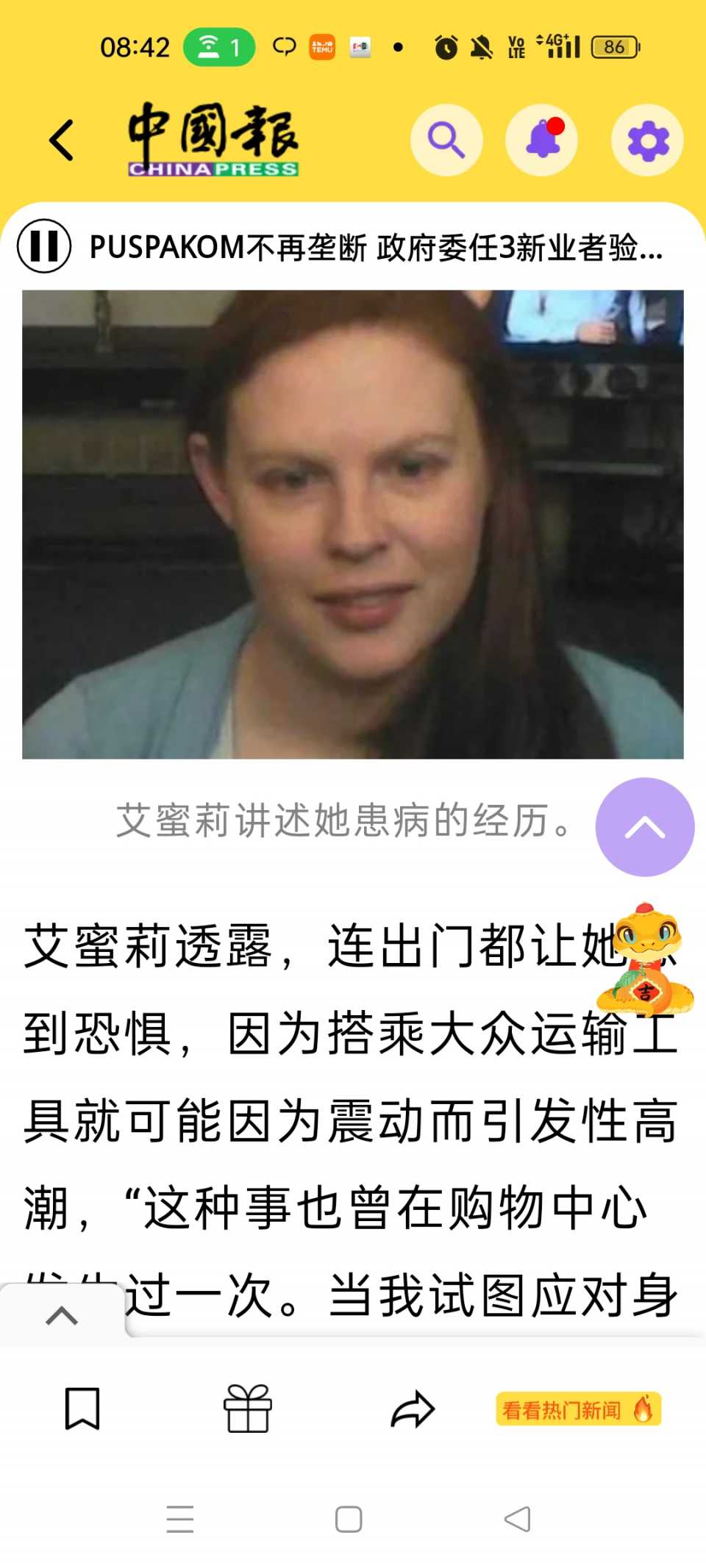706x1568 pixels.
Task: Open the search icon
Action: pos(446,140)
